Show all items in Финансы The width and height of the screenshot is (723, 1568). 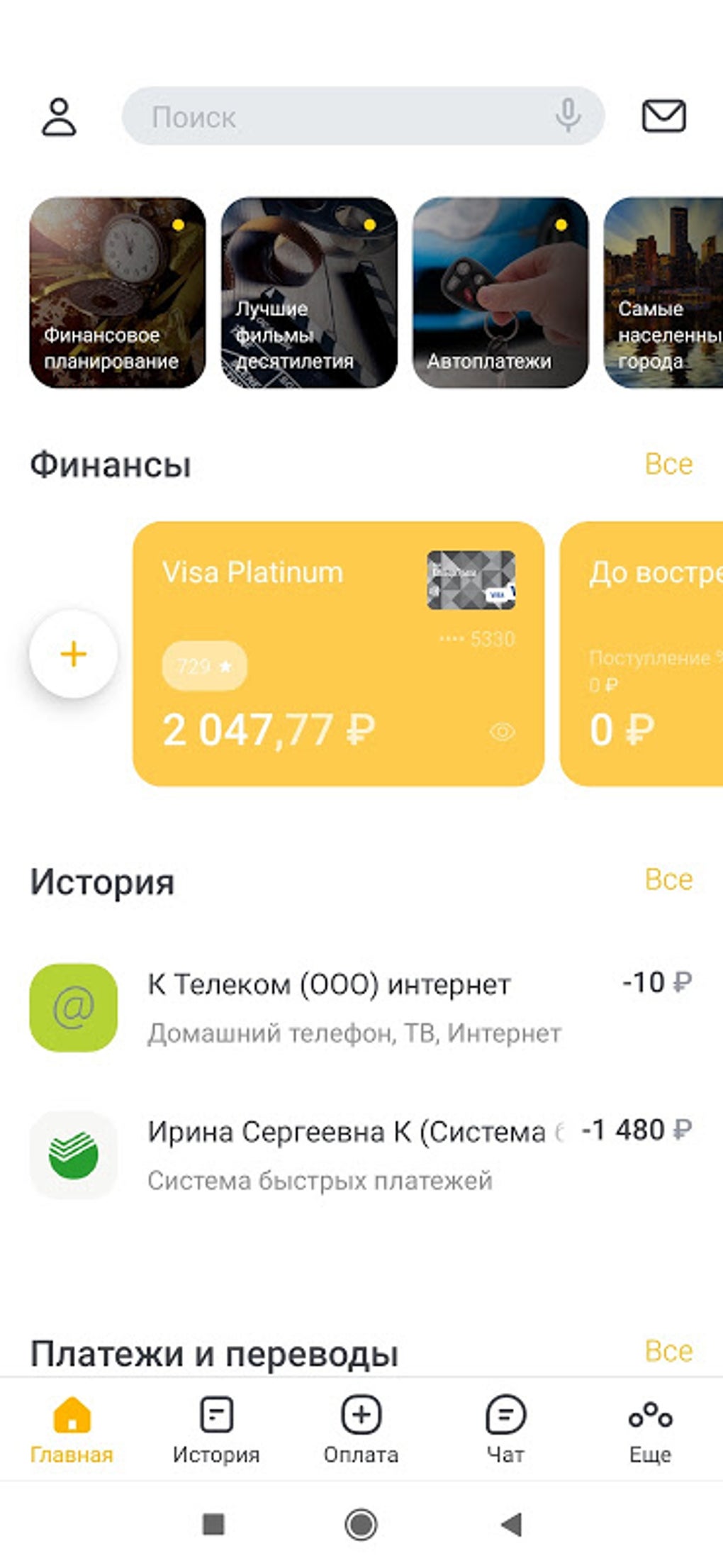tap(668, 465)
